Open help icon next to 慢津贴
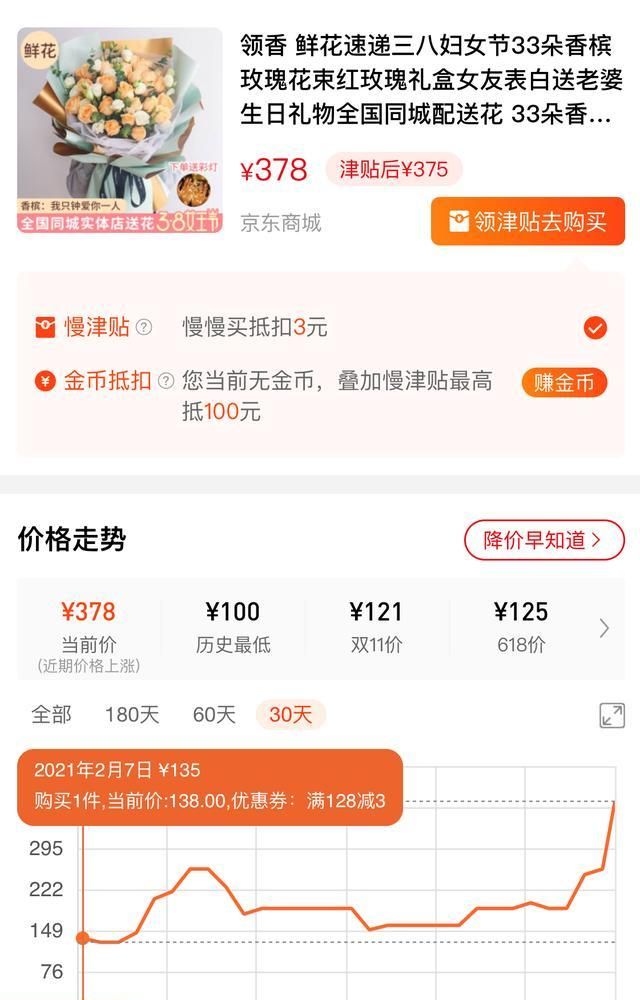This screenshot has width=640, height=1000. [145, 328]
